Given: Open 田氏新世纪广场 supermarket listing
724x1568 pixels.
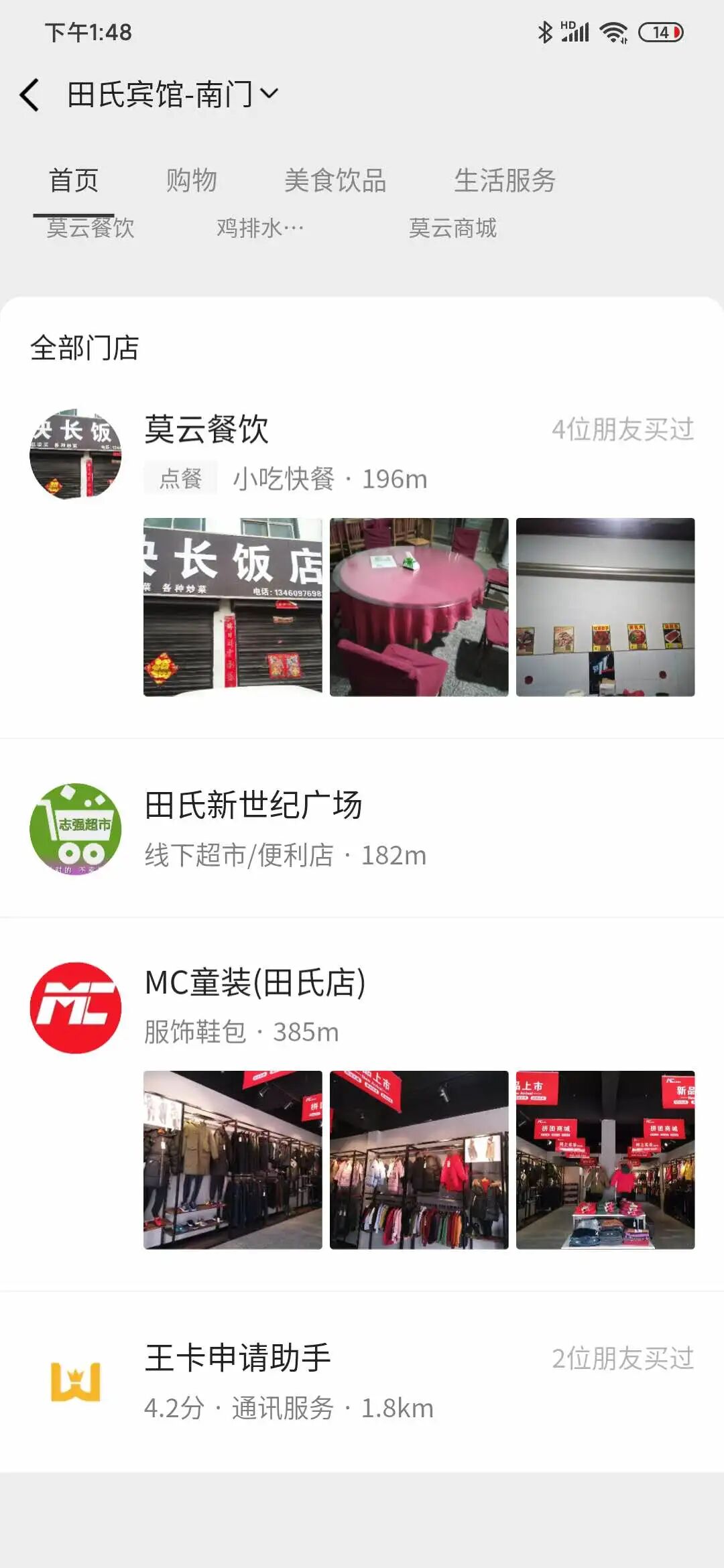Looking at the screenshot, I should [x=253, y=805].
